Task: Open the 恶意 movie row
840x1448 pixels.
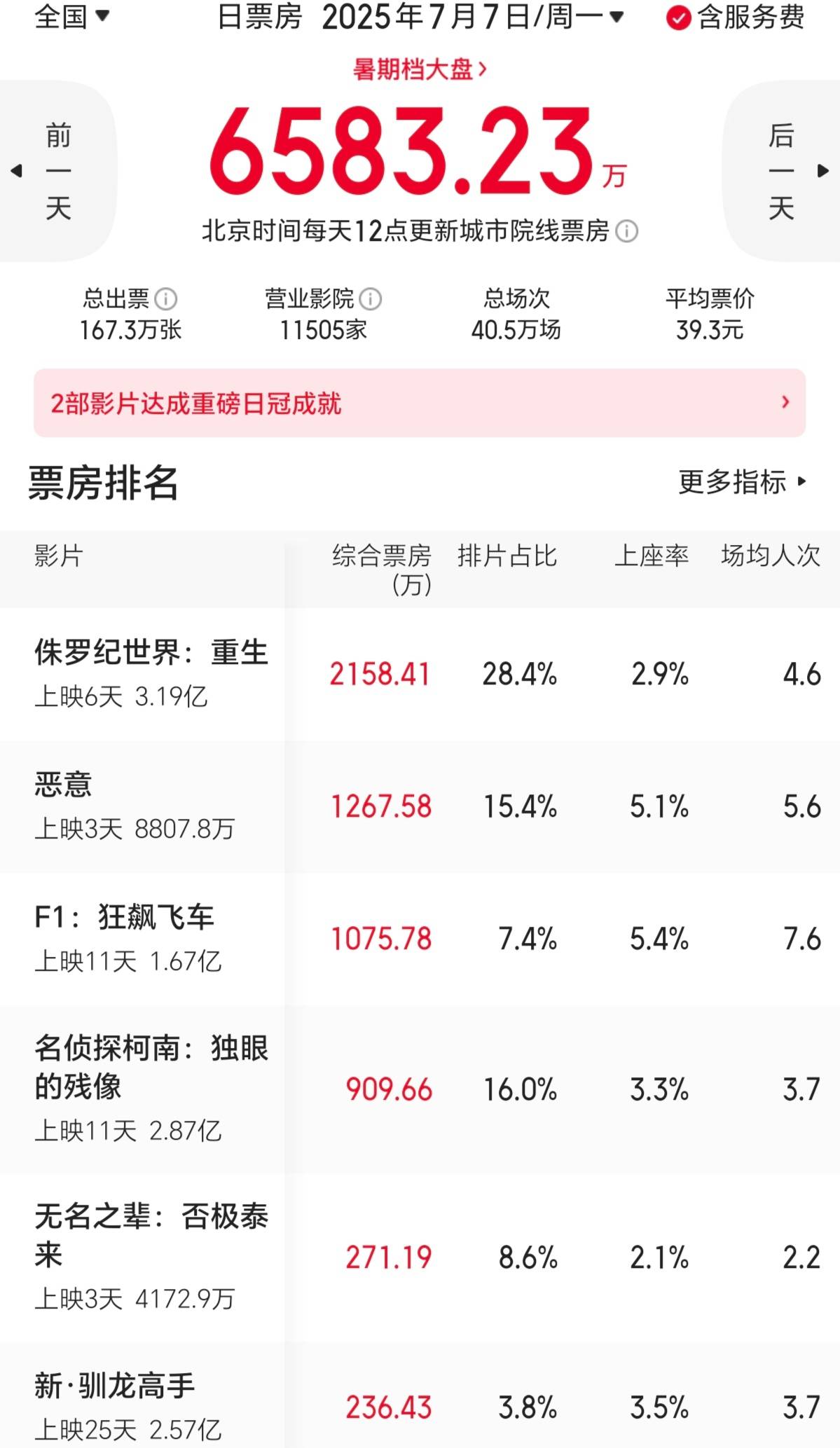Action: pyautogui.click(x=420, y=806)
